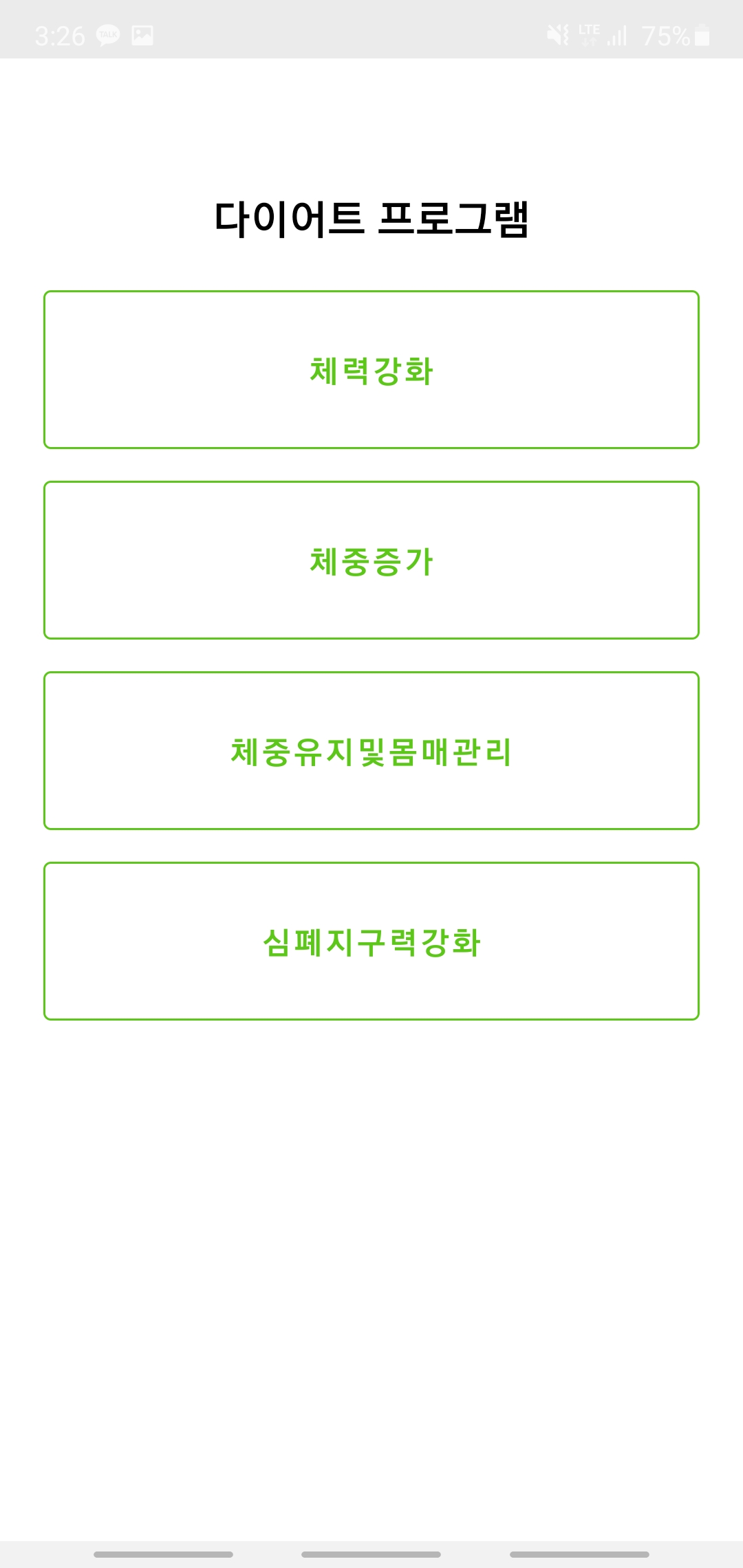Tap the 심폐지구력강화 button
Image resolution: width=743 pixels, height=1568 pixels.
[x=371, y=941]
